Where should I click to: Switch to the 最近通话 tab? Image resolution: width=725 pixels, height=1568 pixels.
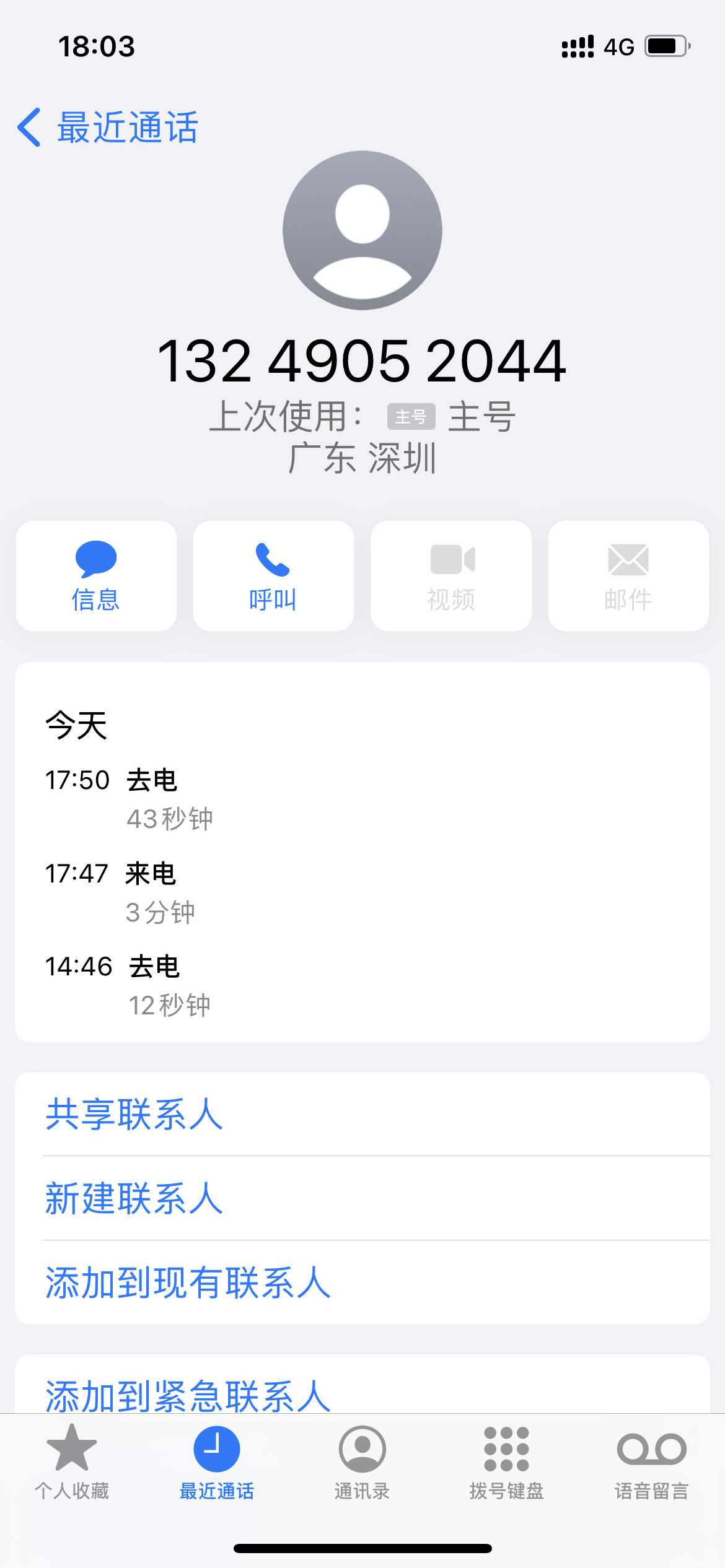pyautogui.click(x=217, y=1461)
